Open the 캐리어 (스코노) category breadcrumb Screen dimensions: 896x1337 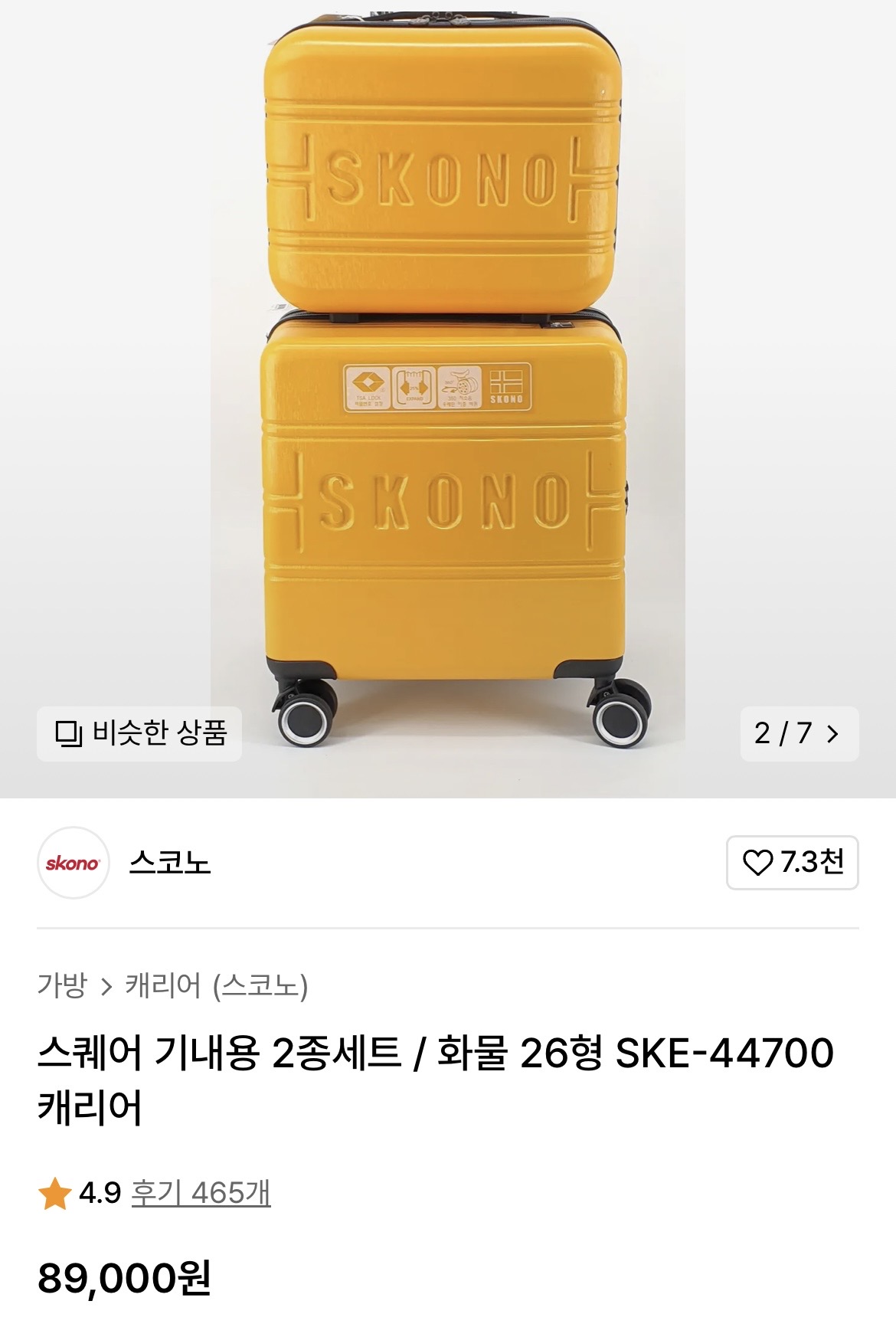[217, 985]
